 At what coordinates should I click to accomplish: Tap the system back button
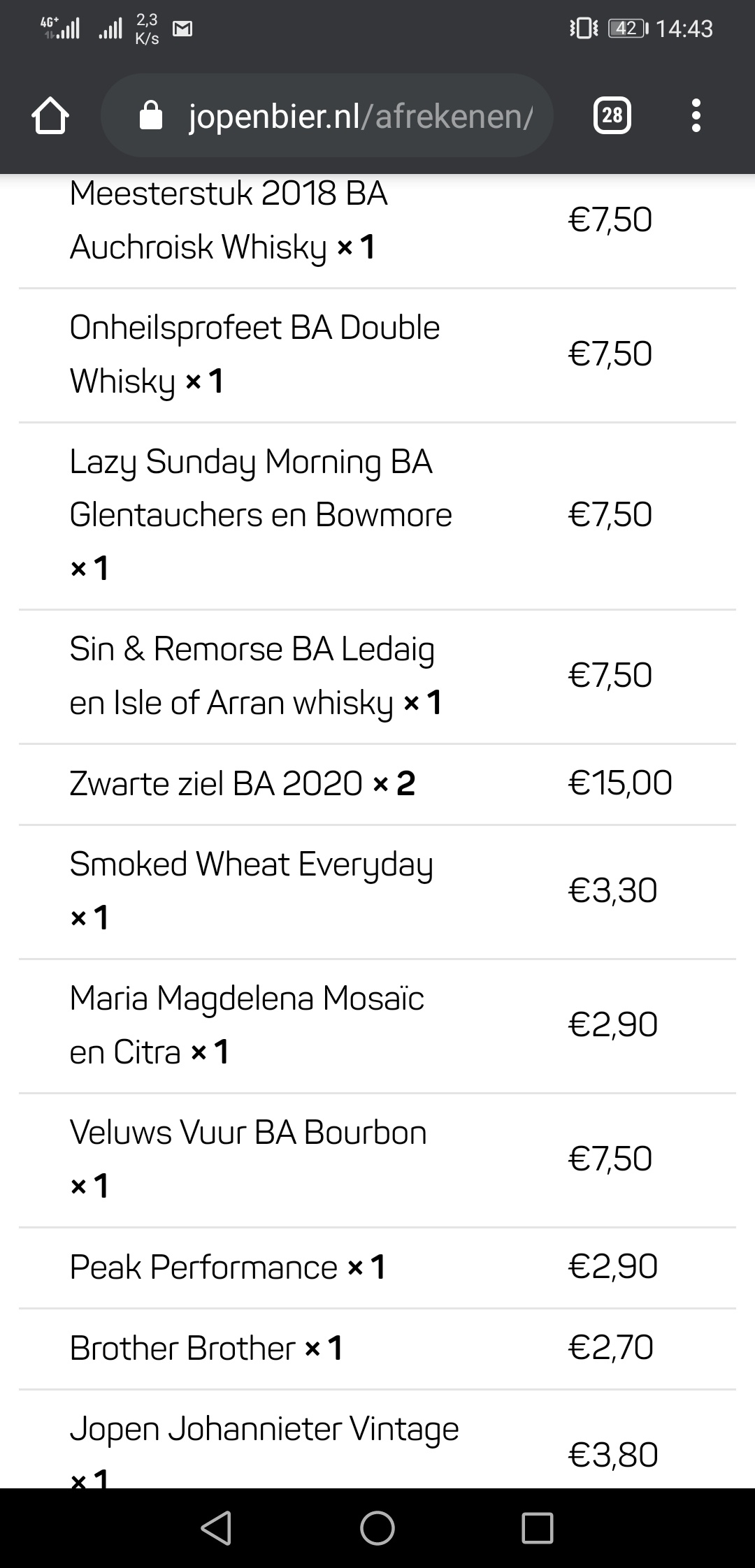[x=216, y=1527]
